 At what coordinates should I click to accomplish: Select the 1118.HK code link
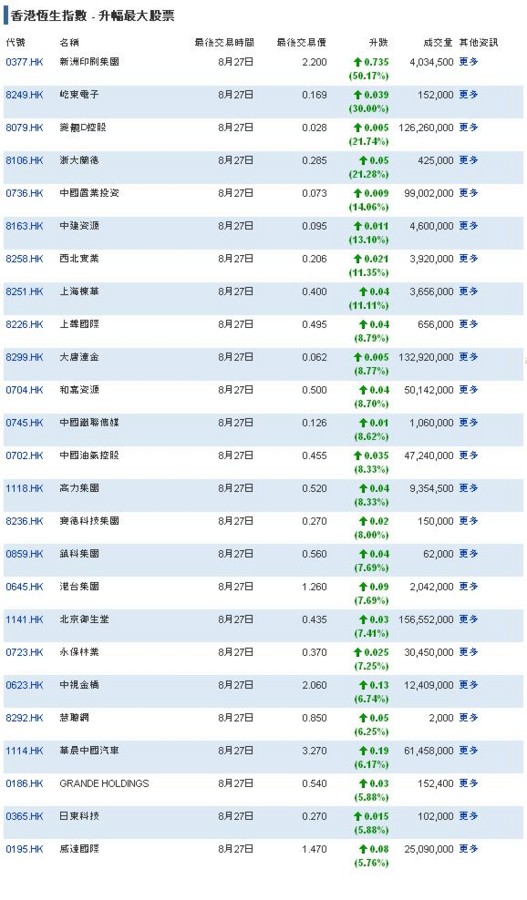pos(25,488)
